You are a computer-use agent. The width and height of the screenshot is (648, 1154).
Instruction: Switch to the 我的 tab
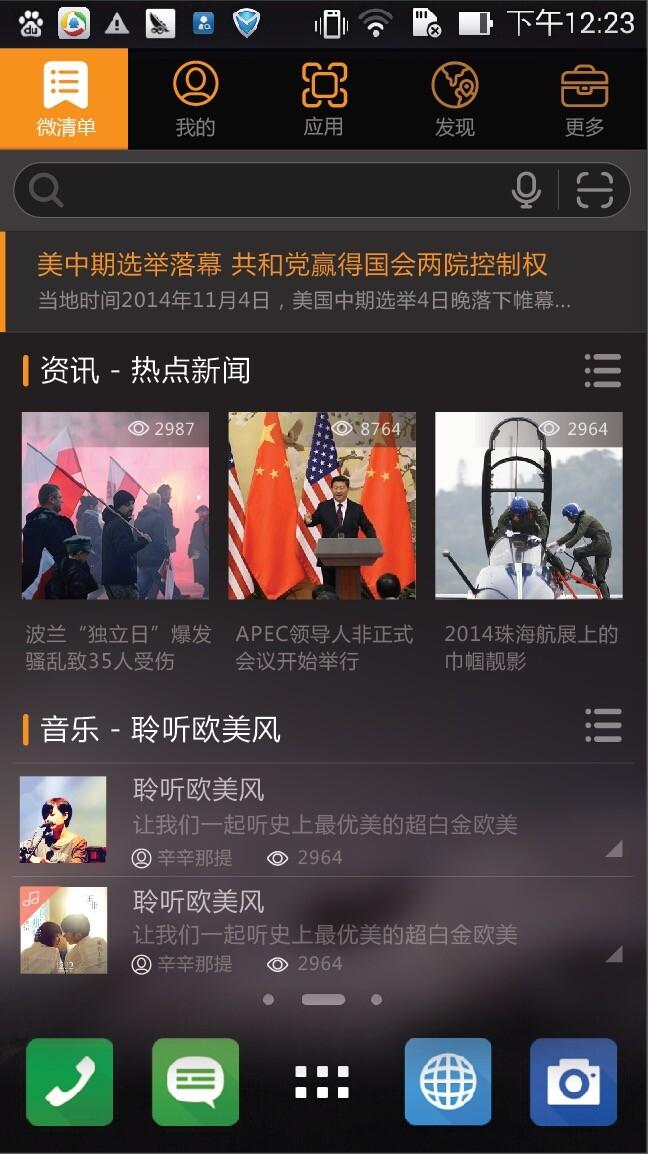195,99
